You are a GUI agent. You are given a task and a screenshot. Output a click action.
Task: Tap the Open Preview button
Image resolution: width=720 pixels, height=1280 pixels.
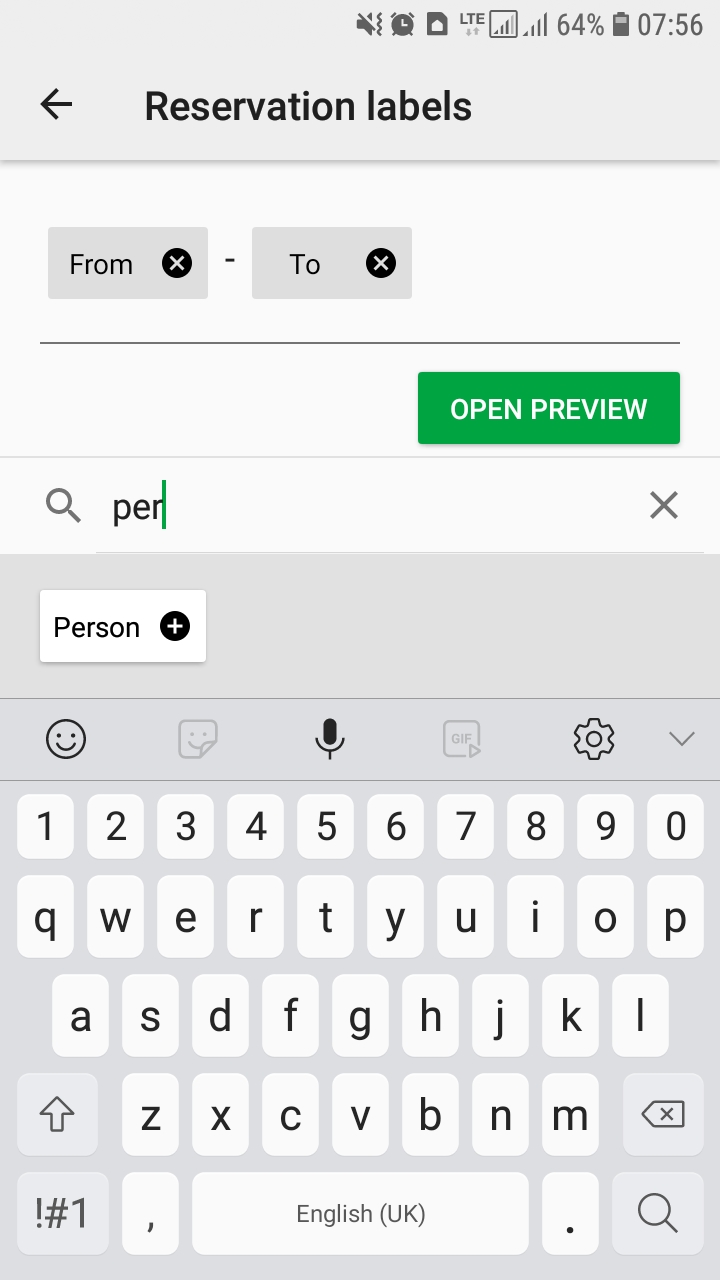tap(549, 408)
